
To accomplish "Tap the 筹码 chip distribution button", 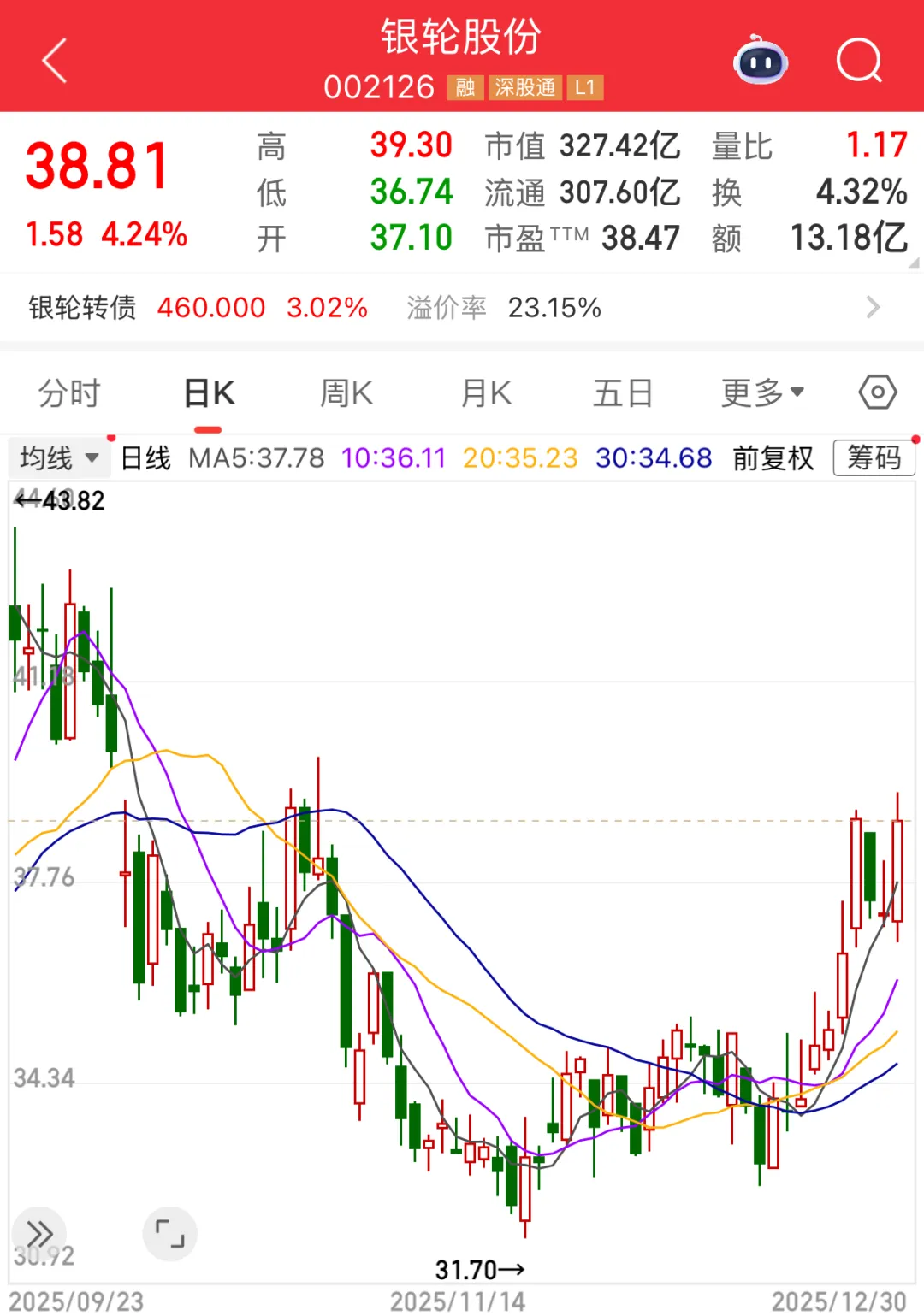I will pos(874,458).
